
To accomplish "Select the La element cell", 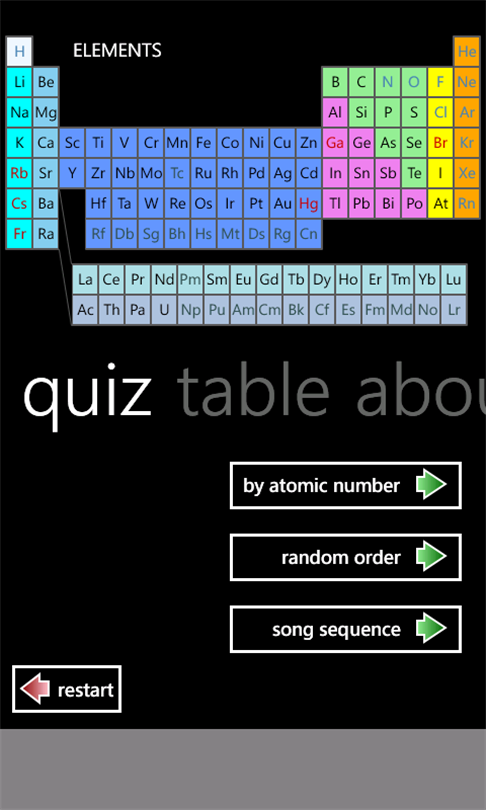I will coord(85,279).
